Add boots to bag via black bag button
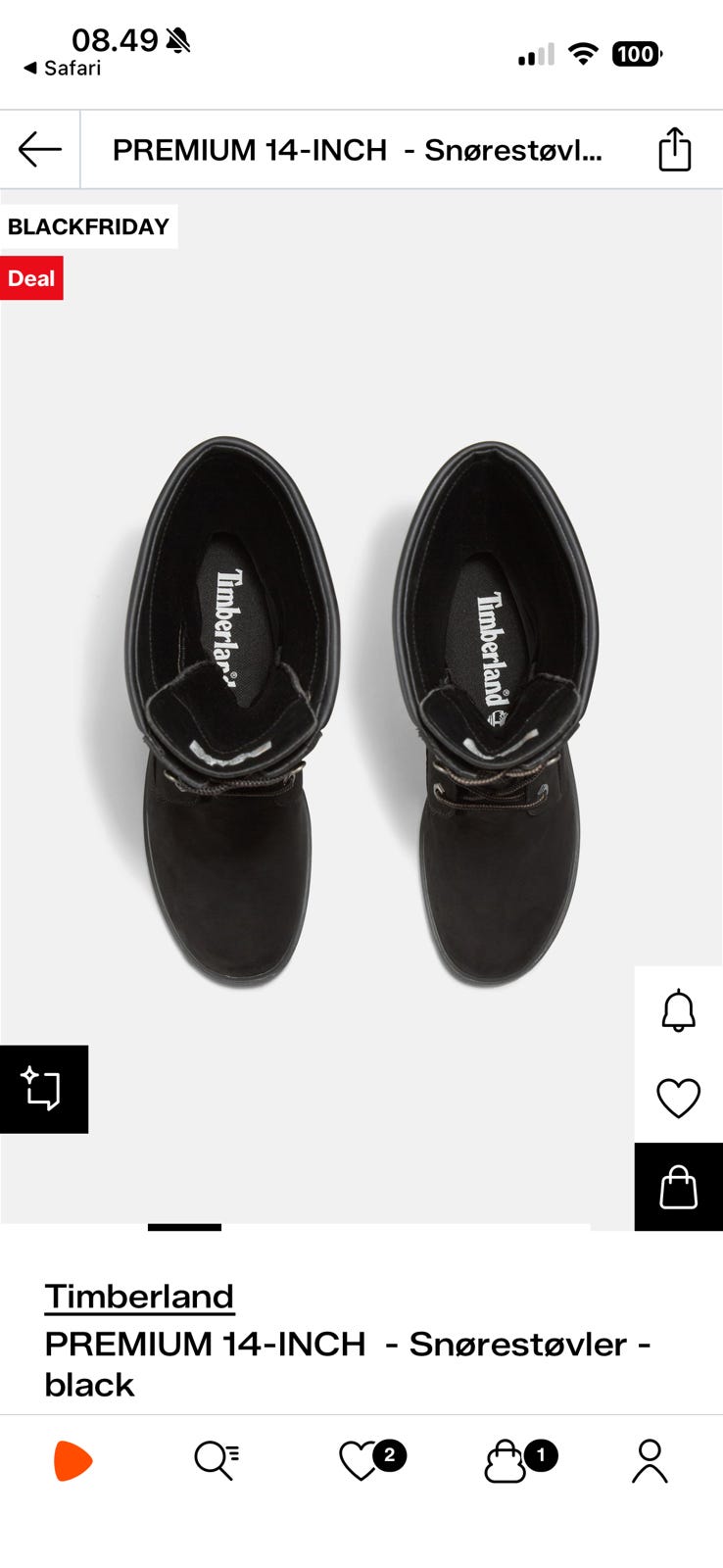723x1568 pixels. pos(678,1187)
